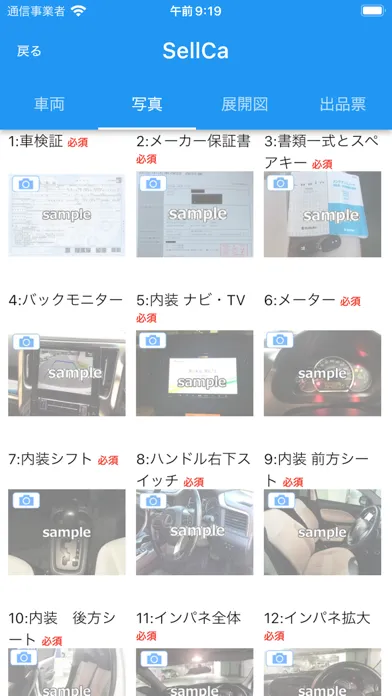
Task: Open the インパネ全体 photo slot
Action: pos(194,672)
